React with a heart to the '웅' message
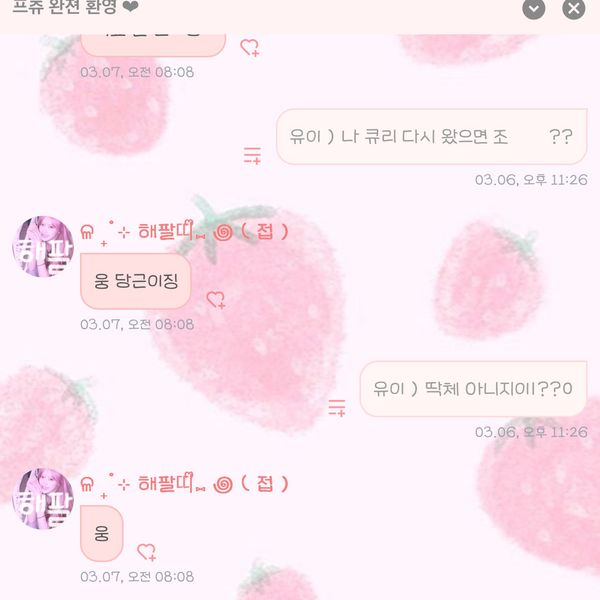 click(x=147, y=551)
